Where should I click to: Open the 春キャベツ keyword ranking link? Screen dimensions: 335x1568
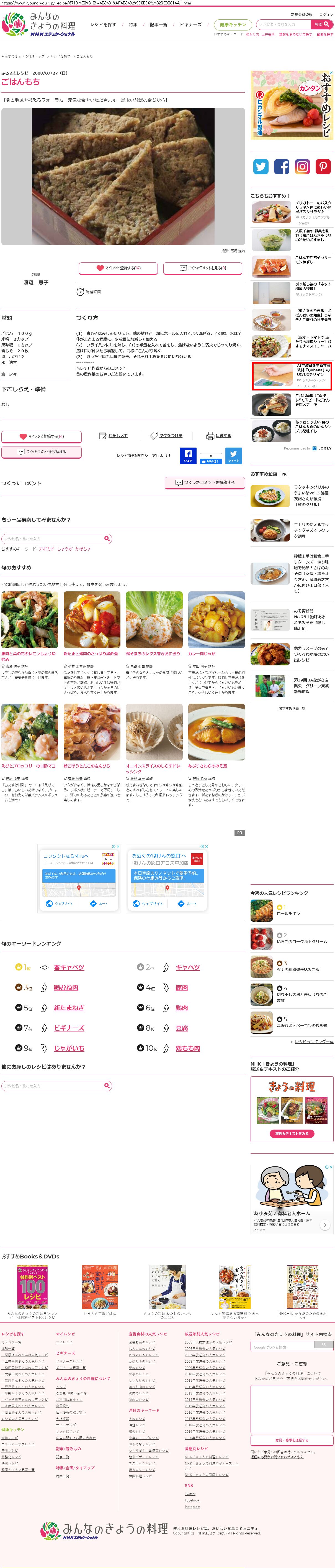pos(69,967)
